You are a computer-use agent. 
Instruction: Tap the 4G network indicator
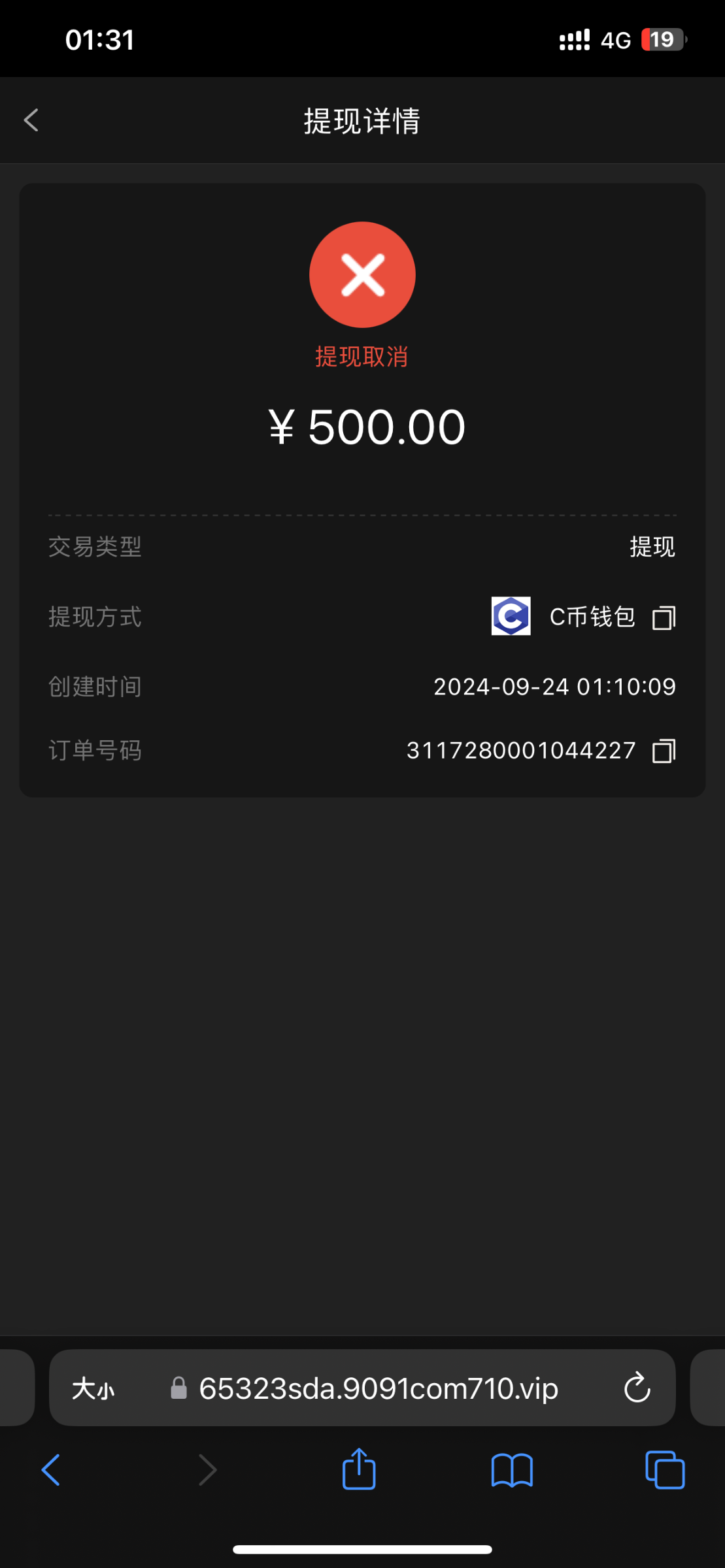click(x=613, y=39)
